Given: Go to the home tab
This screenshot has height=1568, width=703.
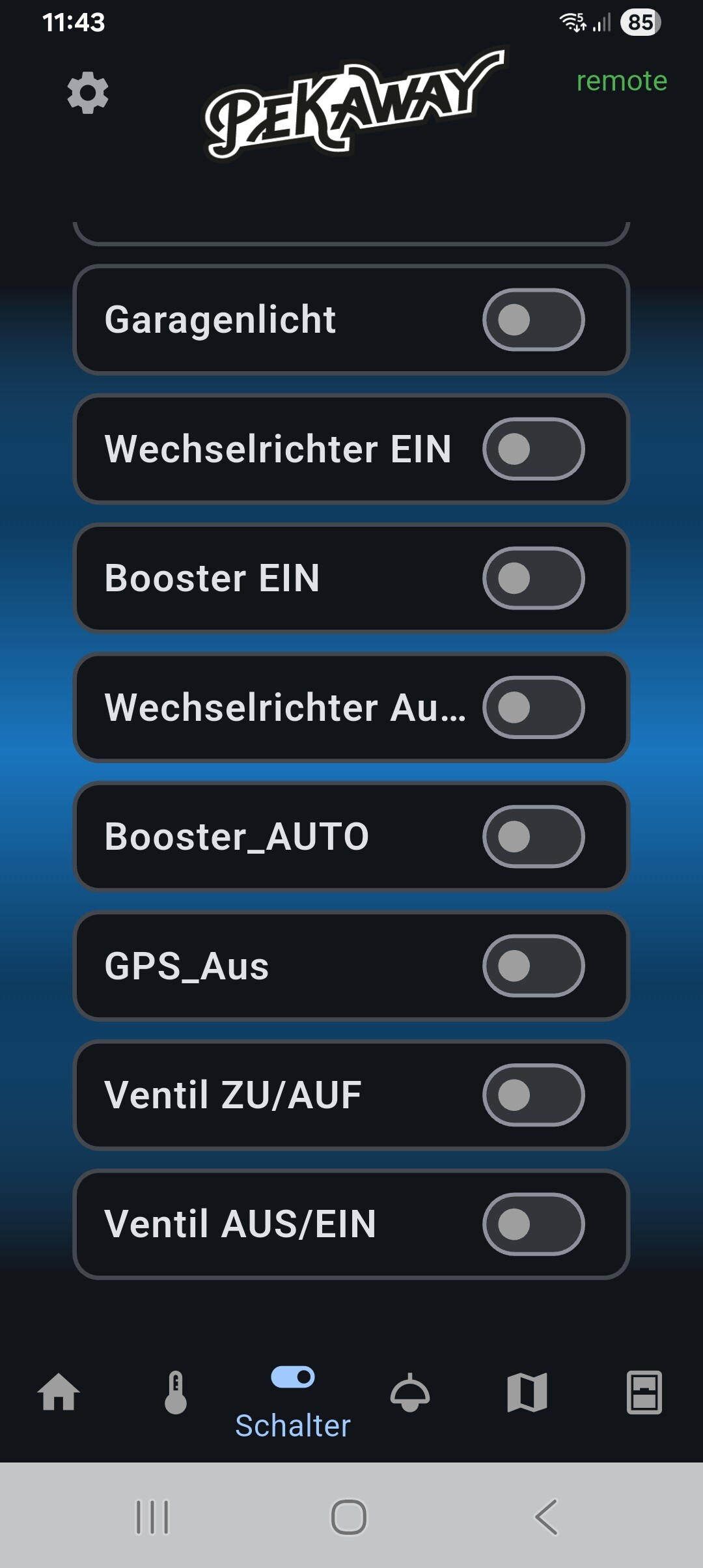Looking at the screenshot, I should [59, 1393].
